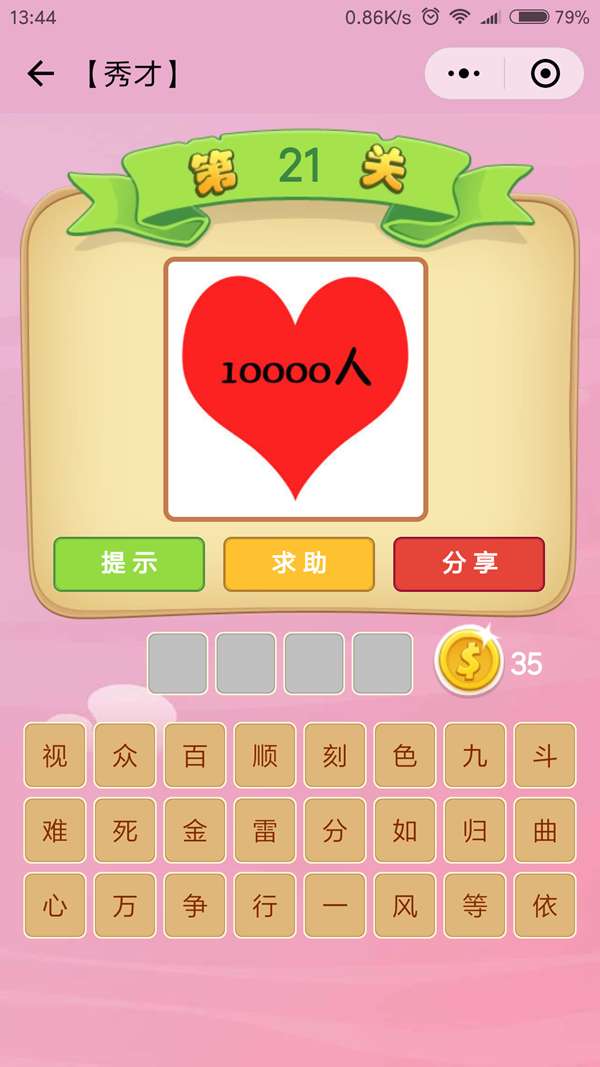Tap the character 依

click(x=545, y=906)
